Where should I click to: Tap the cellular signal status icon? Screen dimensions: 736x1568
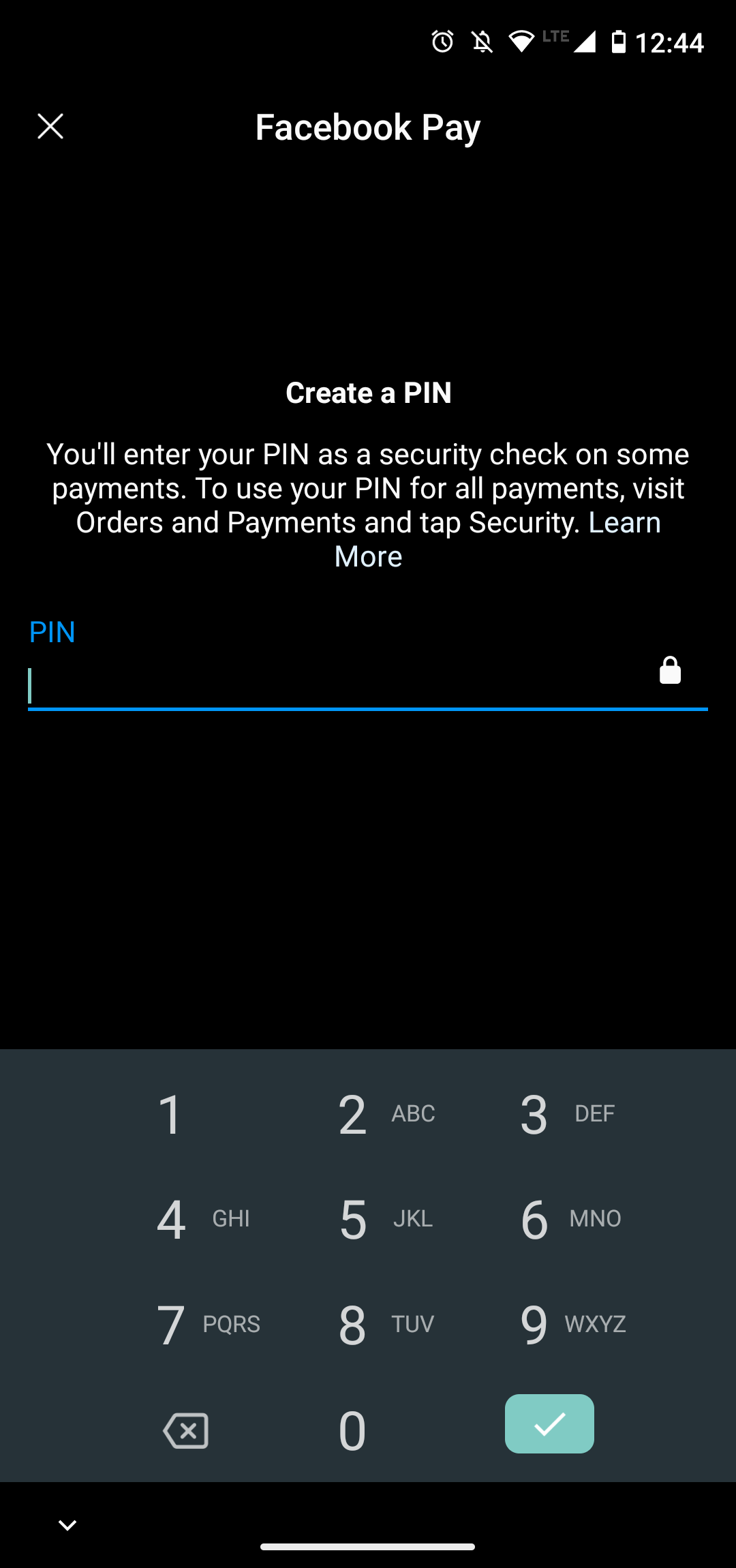pos(586,42)
